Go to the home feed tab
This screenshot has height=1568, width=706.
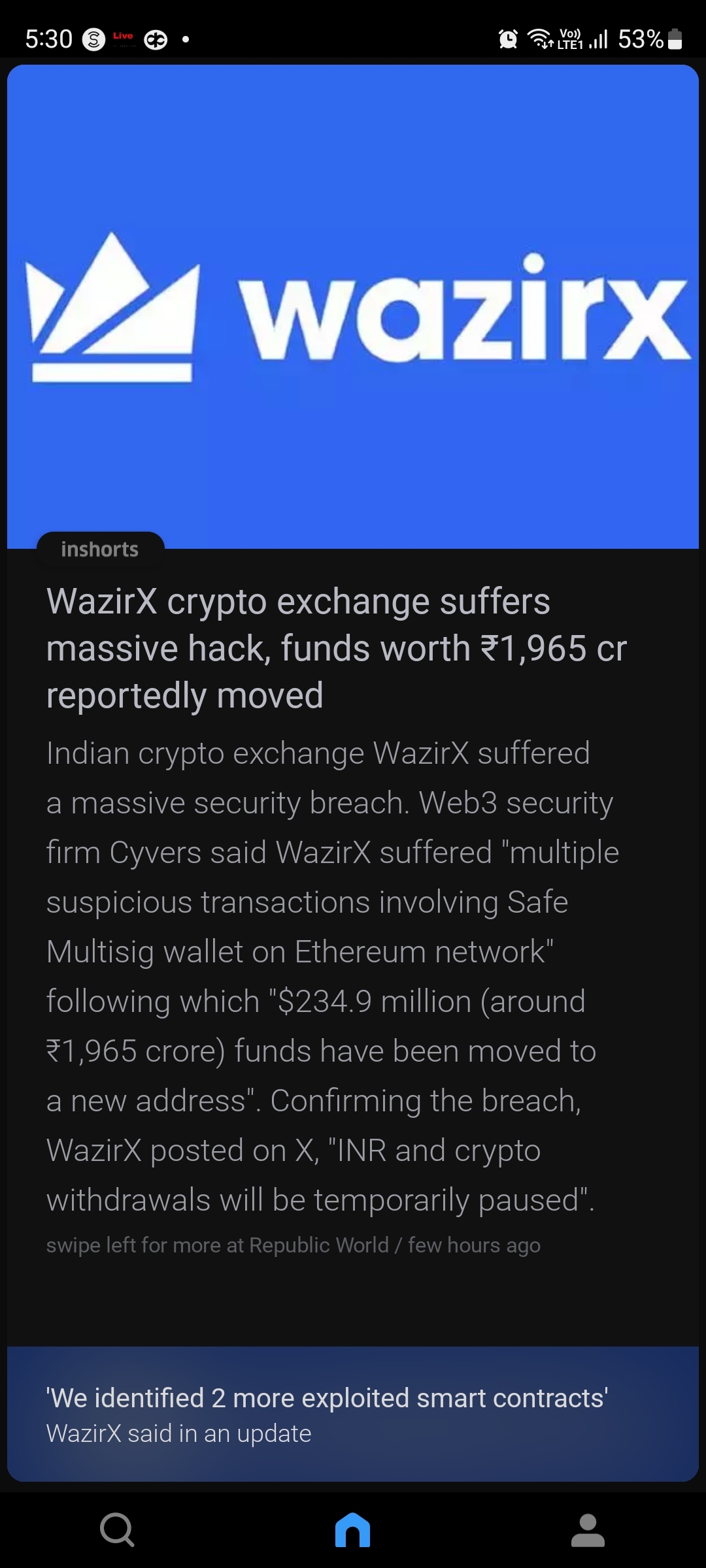352,1530
